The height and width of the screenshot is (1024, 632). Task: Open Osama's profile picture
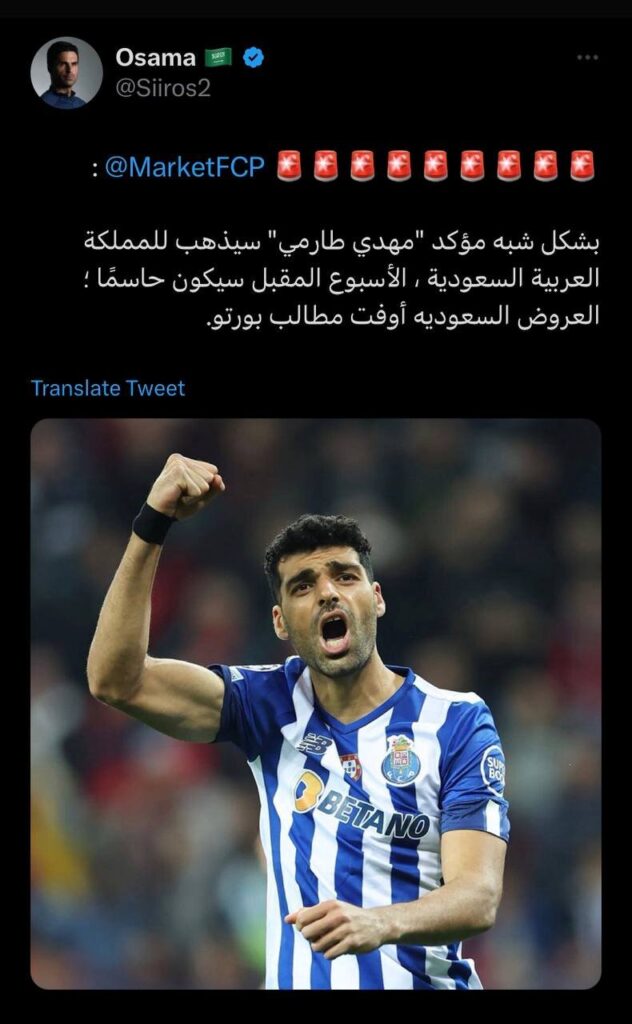[x=66, y=73]
